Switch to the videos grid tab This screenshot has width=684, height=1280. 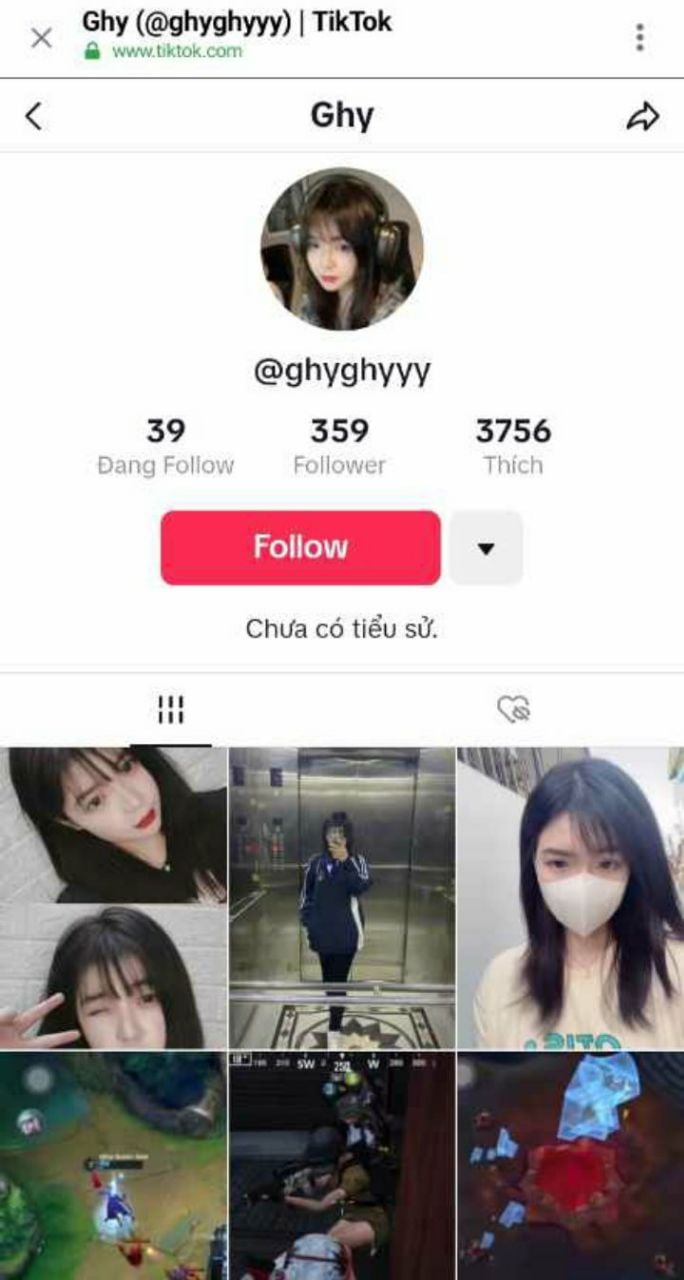(x=171, y=710)
